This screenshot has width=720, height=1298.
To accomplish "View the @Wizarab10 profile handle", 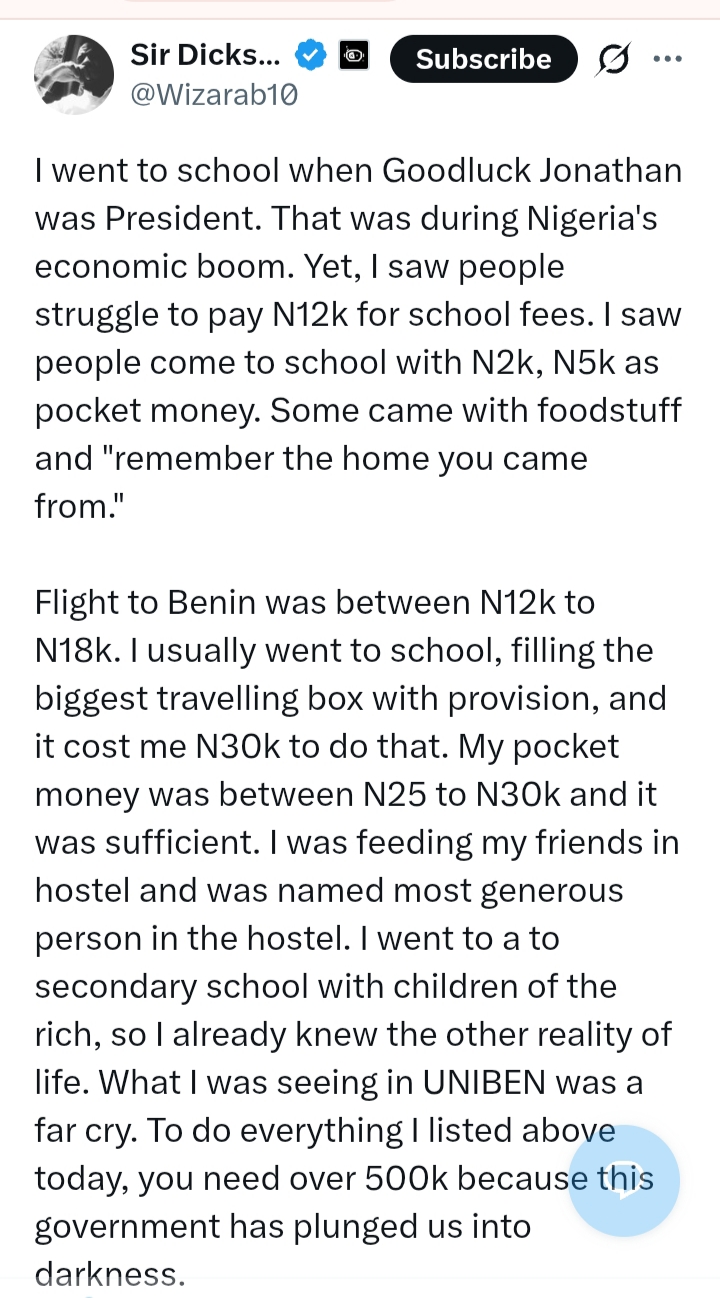I will [x=214, y=95].
